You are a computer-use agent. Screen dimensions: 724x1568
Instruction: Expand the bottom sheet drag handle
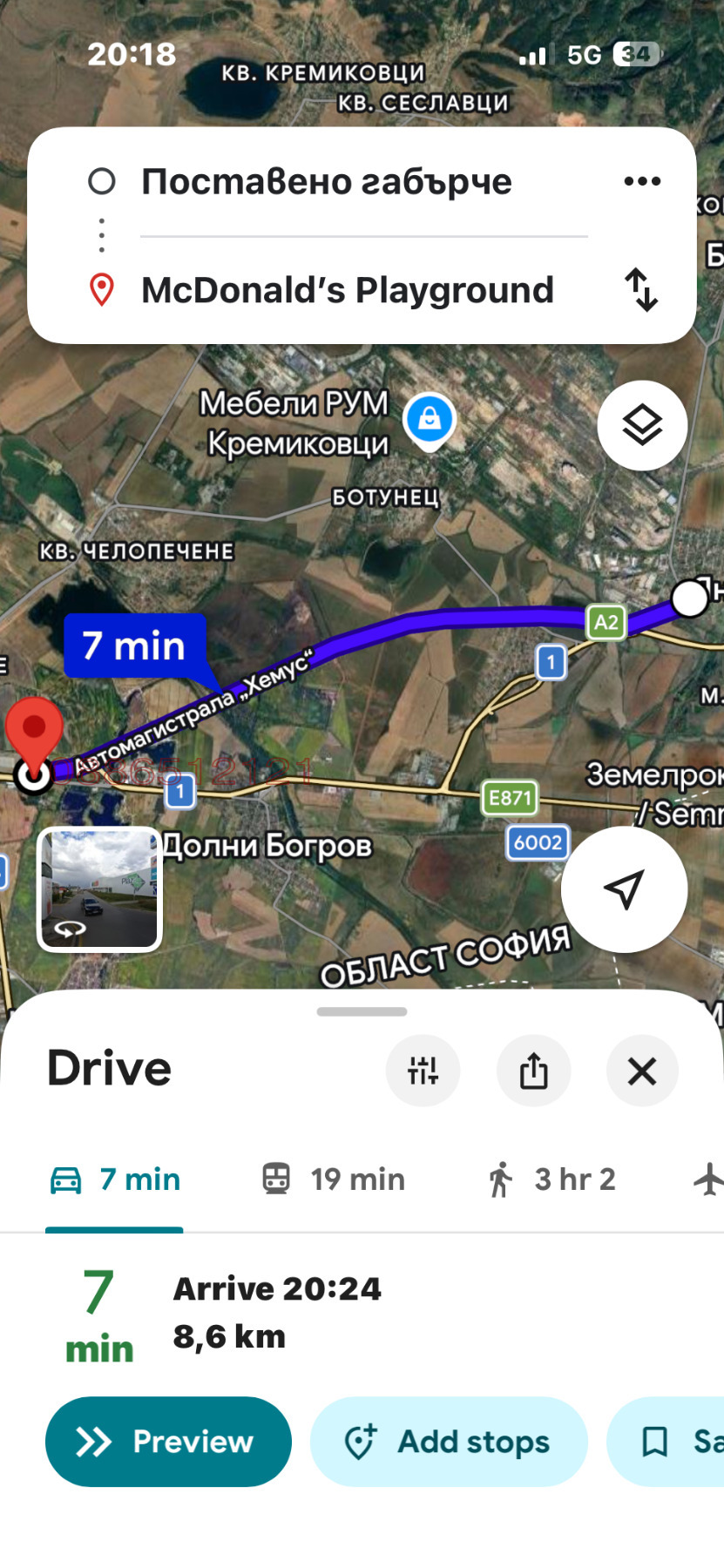(362, 1011)
